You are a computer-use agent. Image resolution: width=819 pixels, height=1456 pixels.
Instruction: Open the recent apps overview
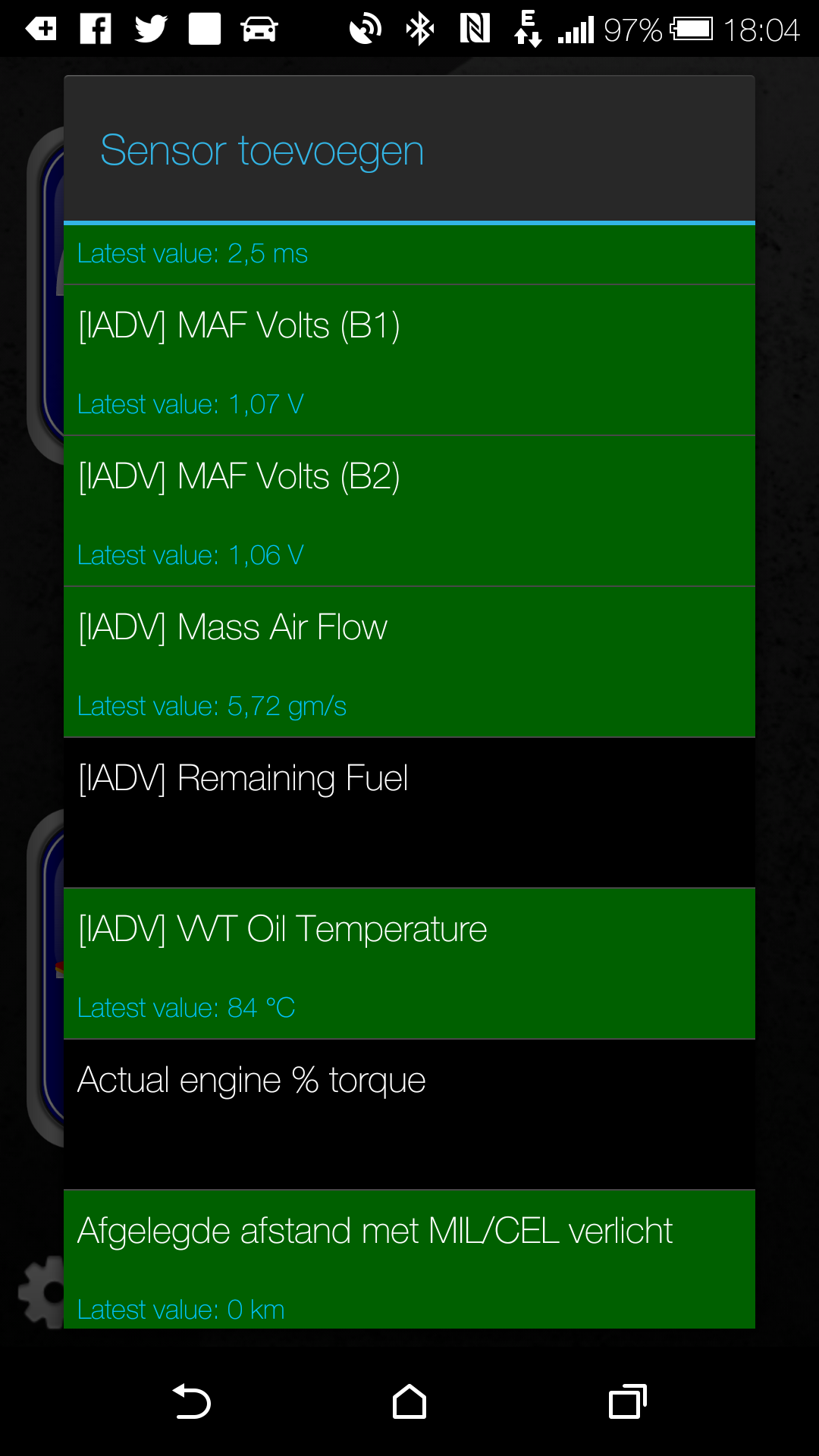pyautogui.click(x=628, y=1401)
